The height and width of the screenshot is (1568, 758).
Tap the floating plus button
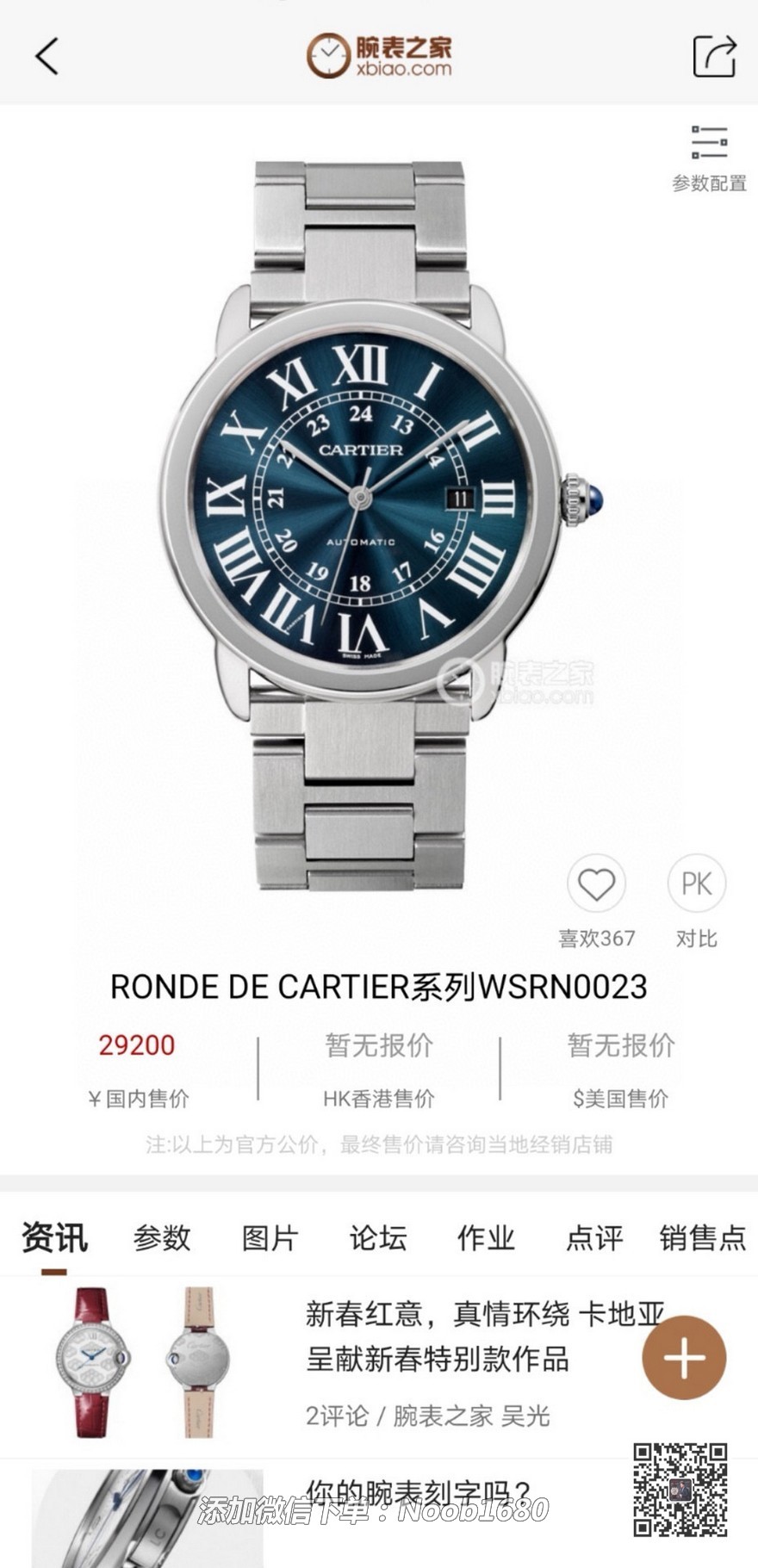pyautogui.click(x=684, y=1358)
